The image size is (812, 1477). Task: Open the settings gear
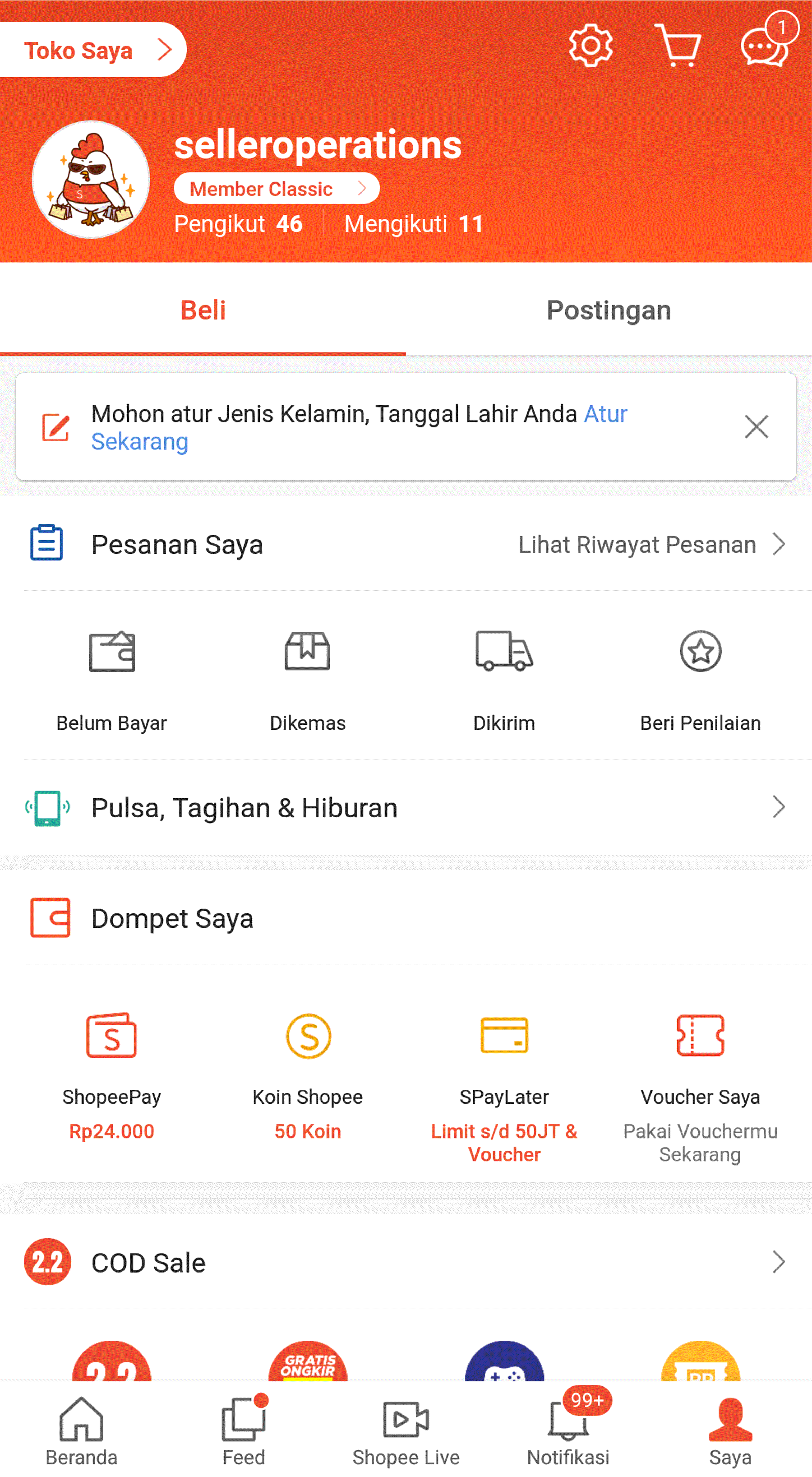tap(590, 46)
